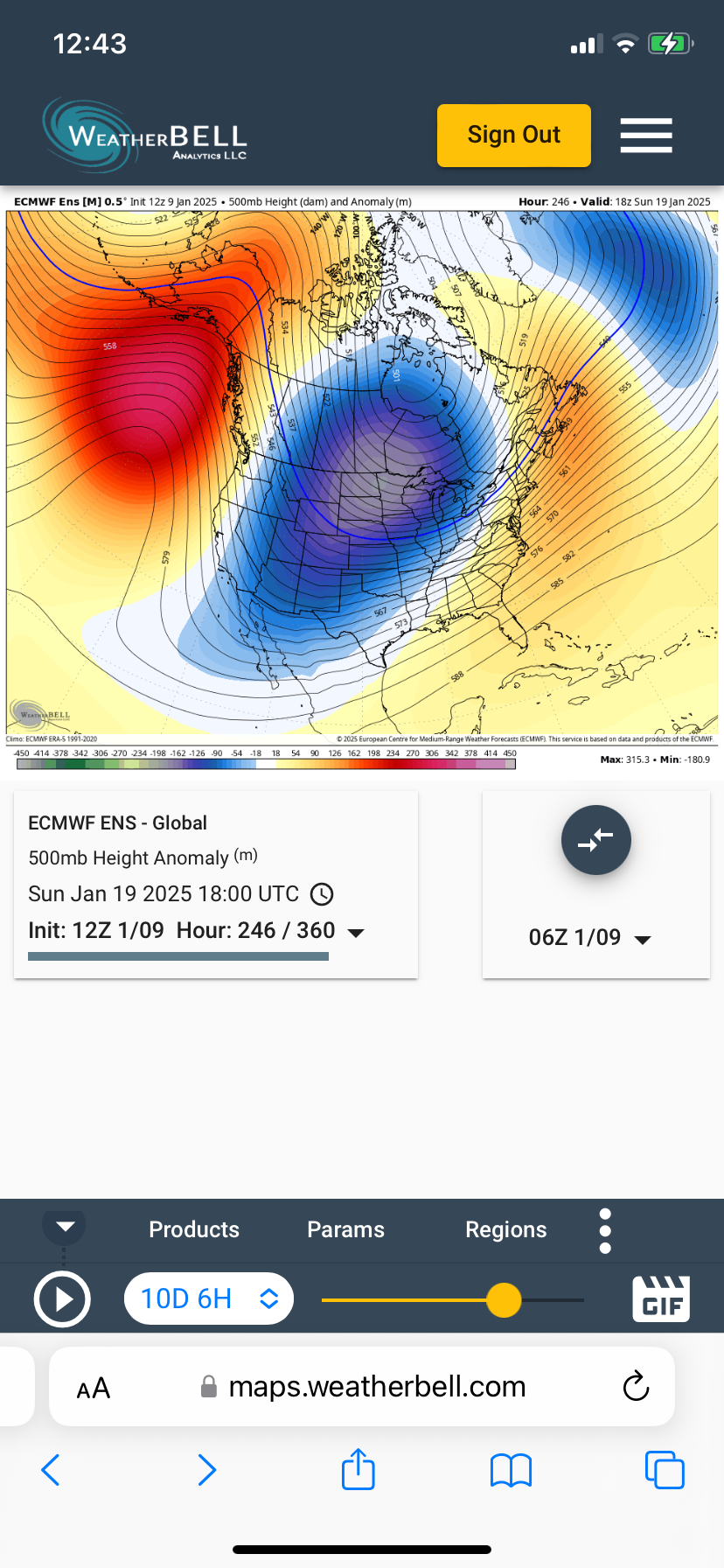Tap the compare runs swap button
This screenshot has width=724, height=1568.
(595, 840)
